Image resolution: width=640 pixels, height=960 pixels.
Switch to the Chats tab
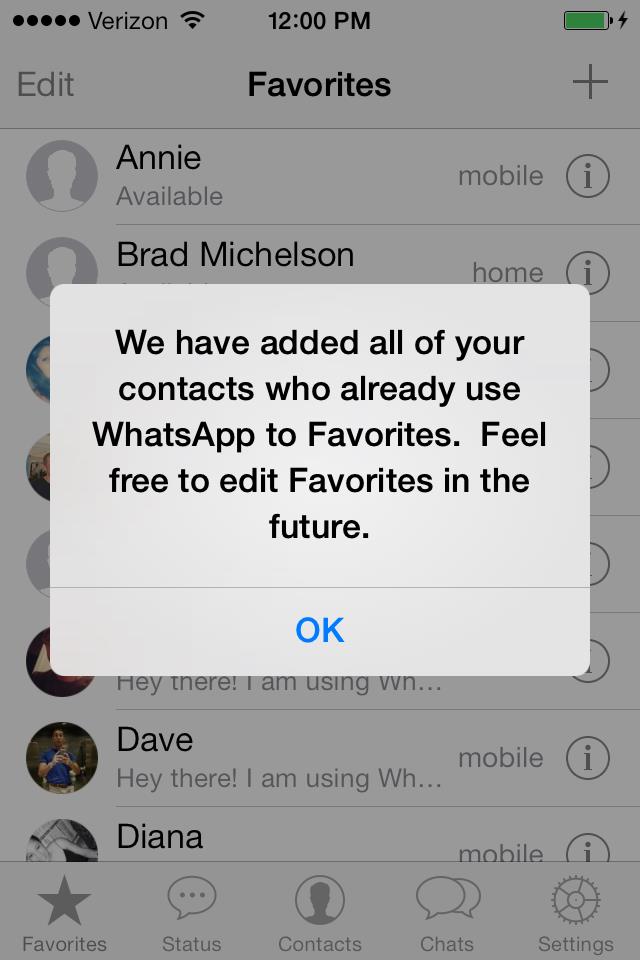coord(447,914)
